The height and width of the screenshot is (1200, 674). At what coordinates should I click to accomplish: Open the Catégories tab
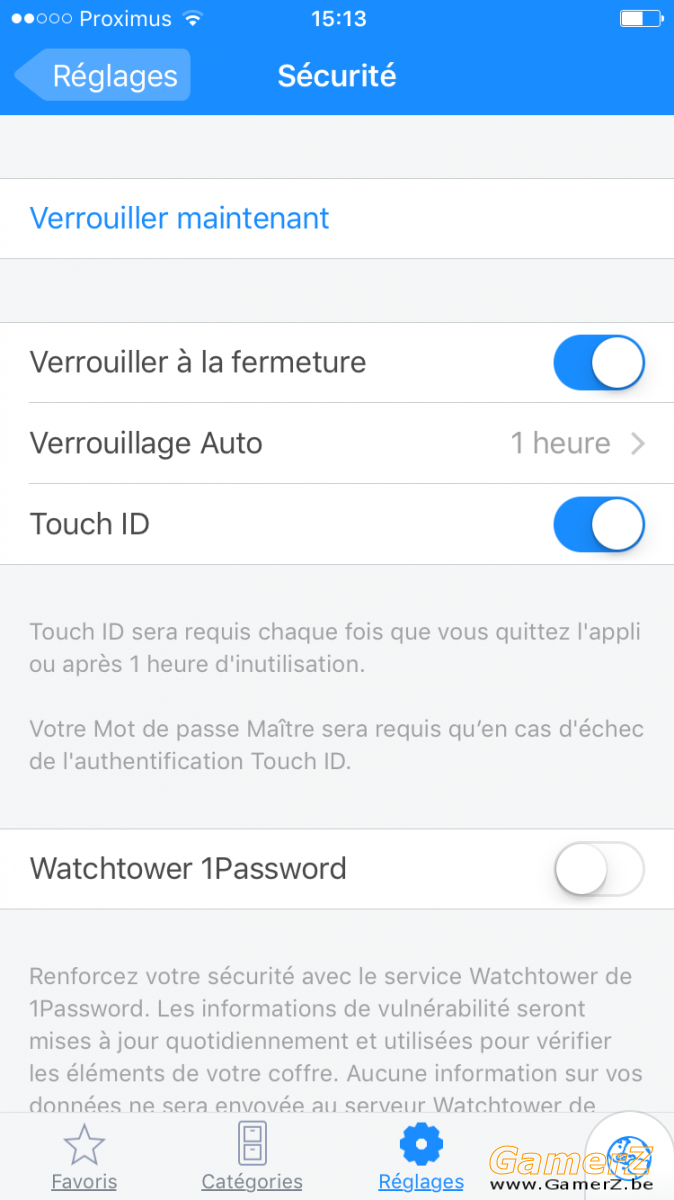252,1157
